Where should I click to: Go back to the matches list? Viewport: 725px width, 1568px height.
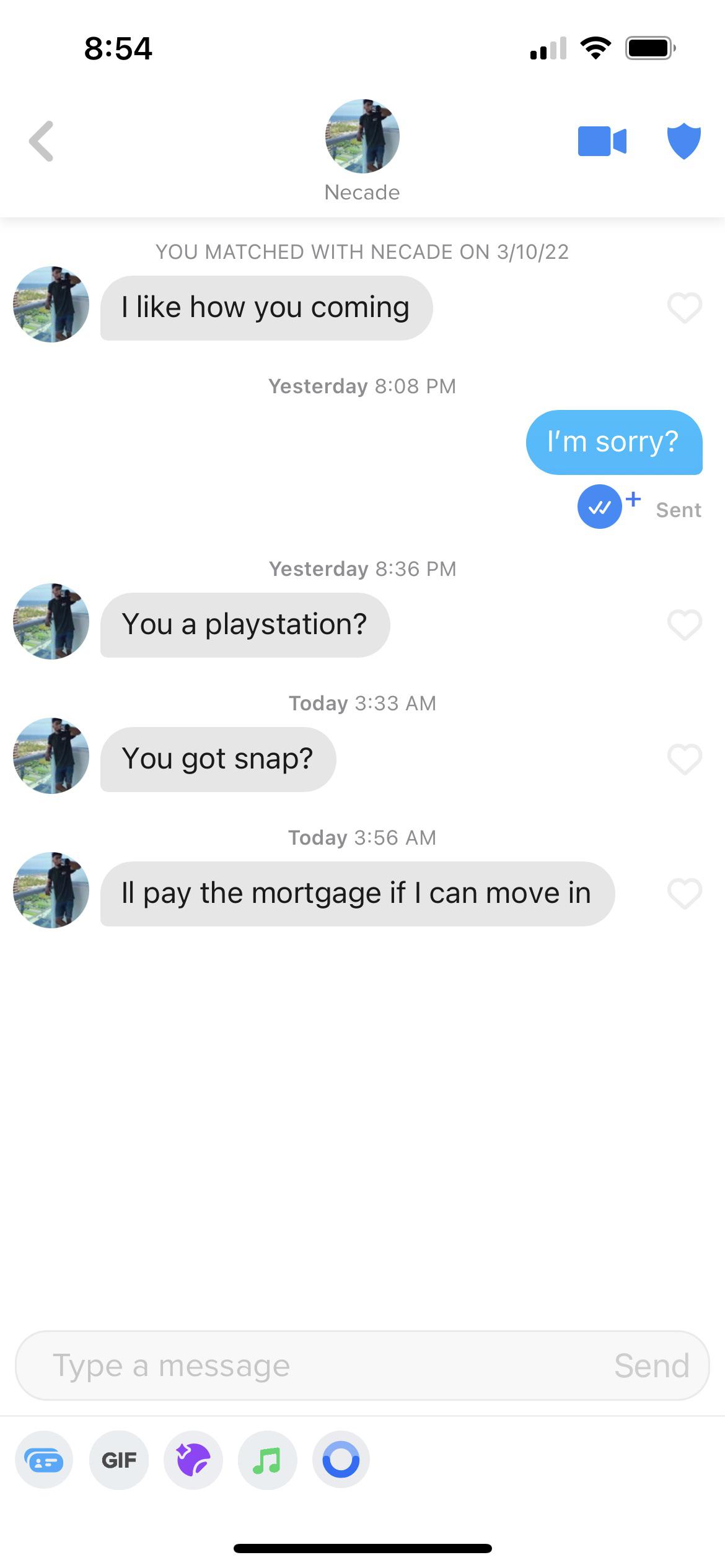click(42, 141)
